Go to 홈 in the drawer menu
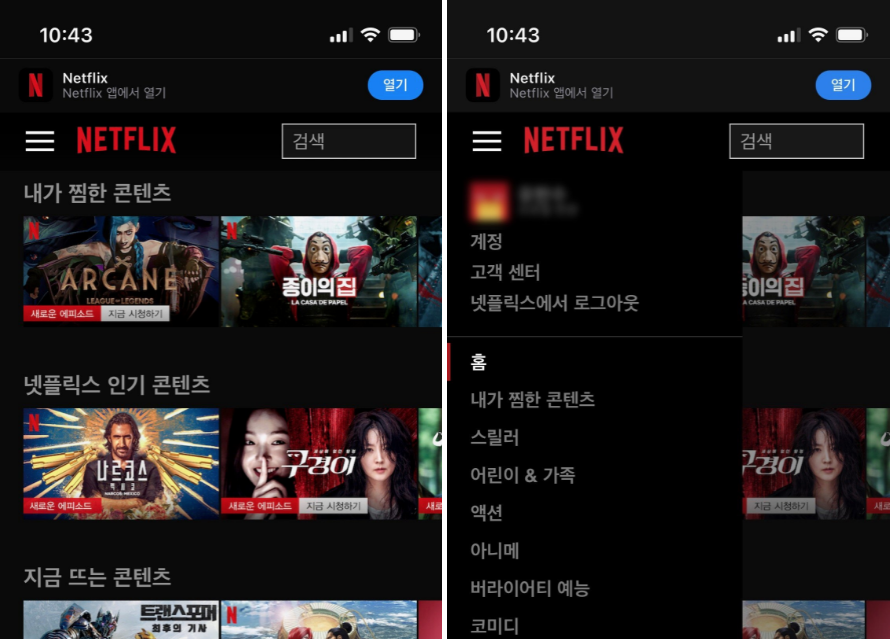The width and height of the screenshot is (890, 639). coord(478,362)
